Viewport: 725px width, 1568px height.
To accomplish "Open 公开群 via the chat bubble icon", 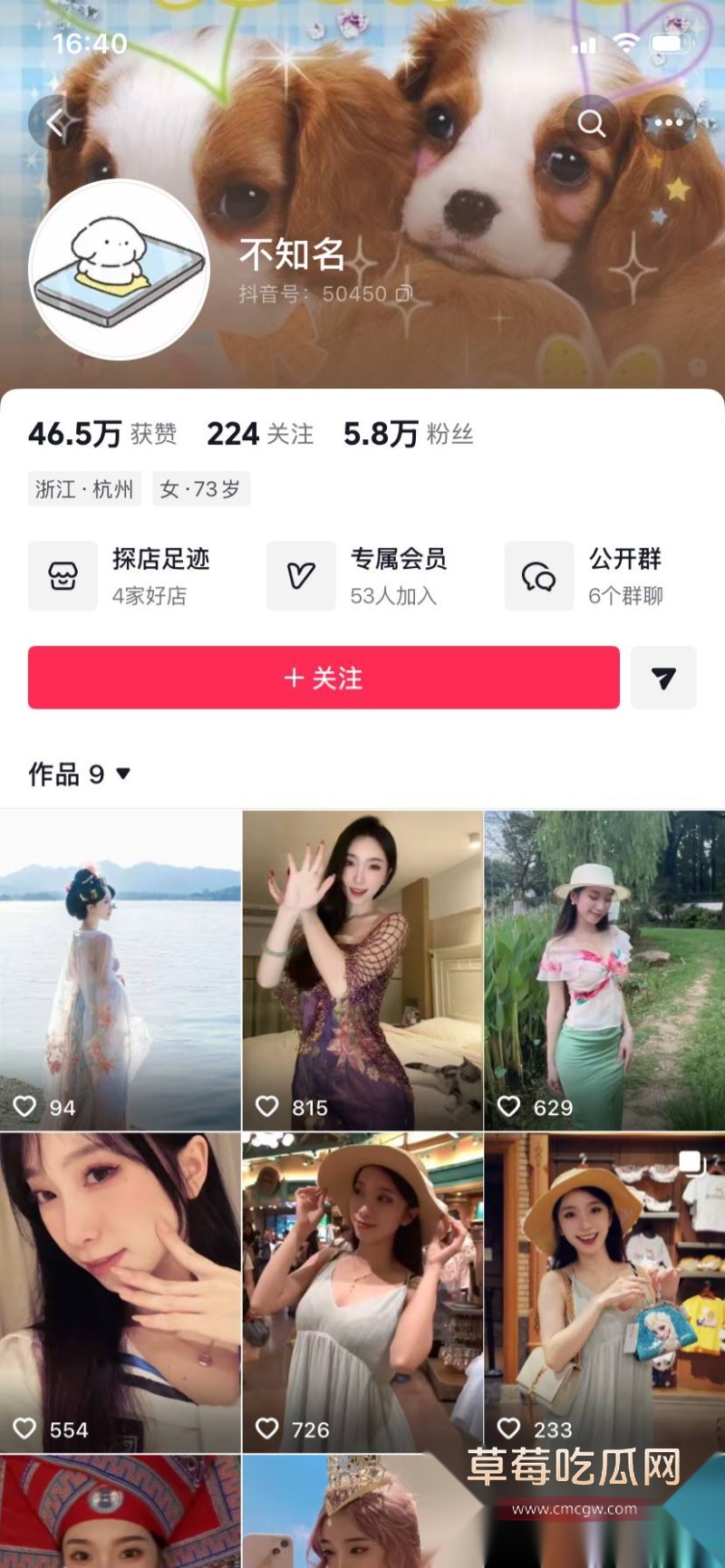I will (x=540, y=575).
